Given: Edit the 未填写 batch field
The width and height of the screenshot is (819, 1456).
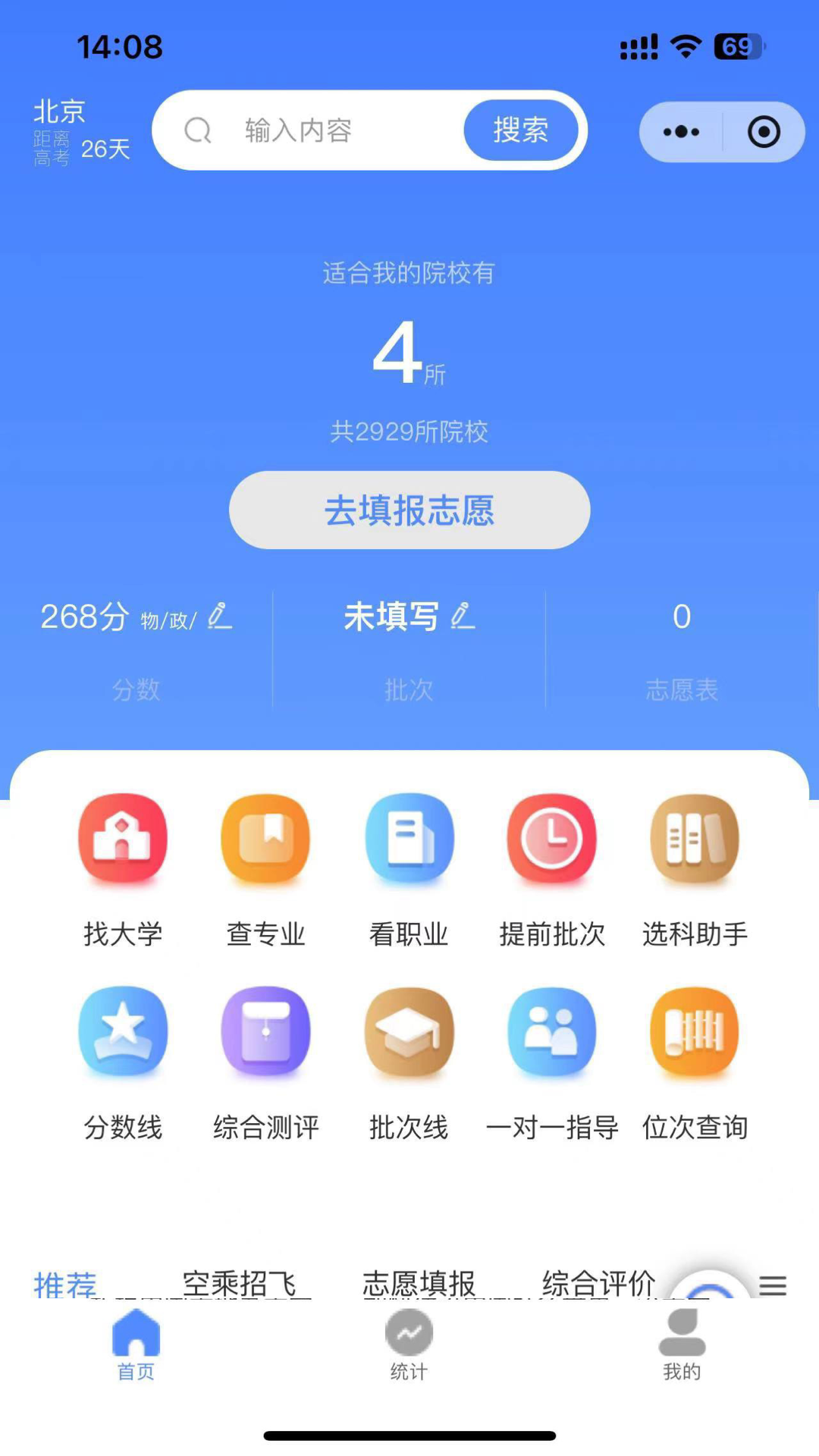Looking at the screenshot, I should (462, 616).
